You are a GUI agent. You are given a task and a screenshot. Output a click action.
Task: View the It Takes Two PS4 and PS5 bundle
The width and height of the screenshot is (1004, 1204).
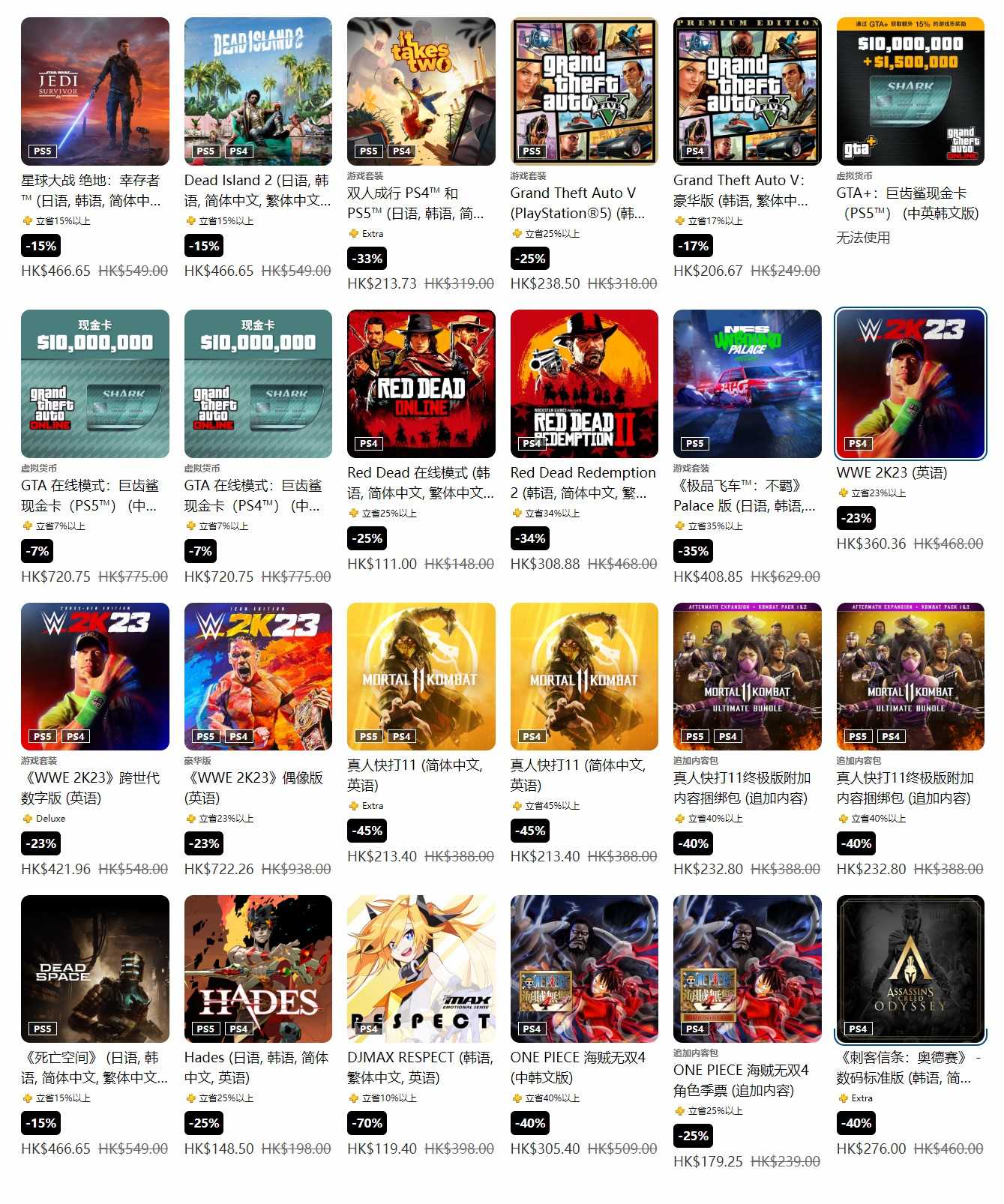[421, 91]
